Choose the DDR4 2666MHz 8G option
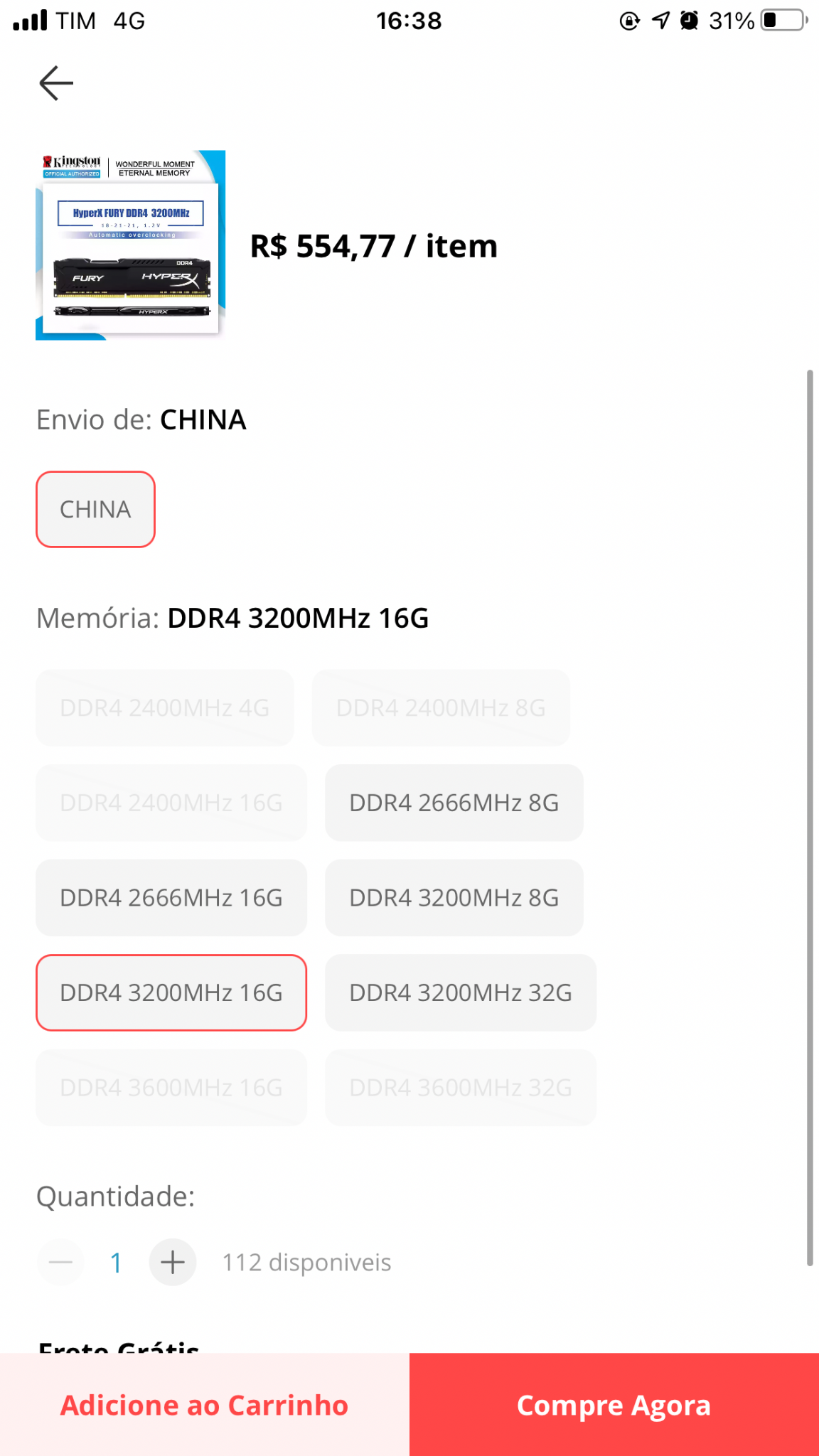This screenshot has width=819, height=1456. [x=454, y=803]
